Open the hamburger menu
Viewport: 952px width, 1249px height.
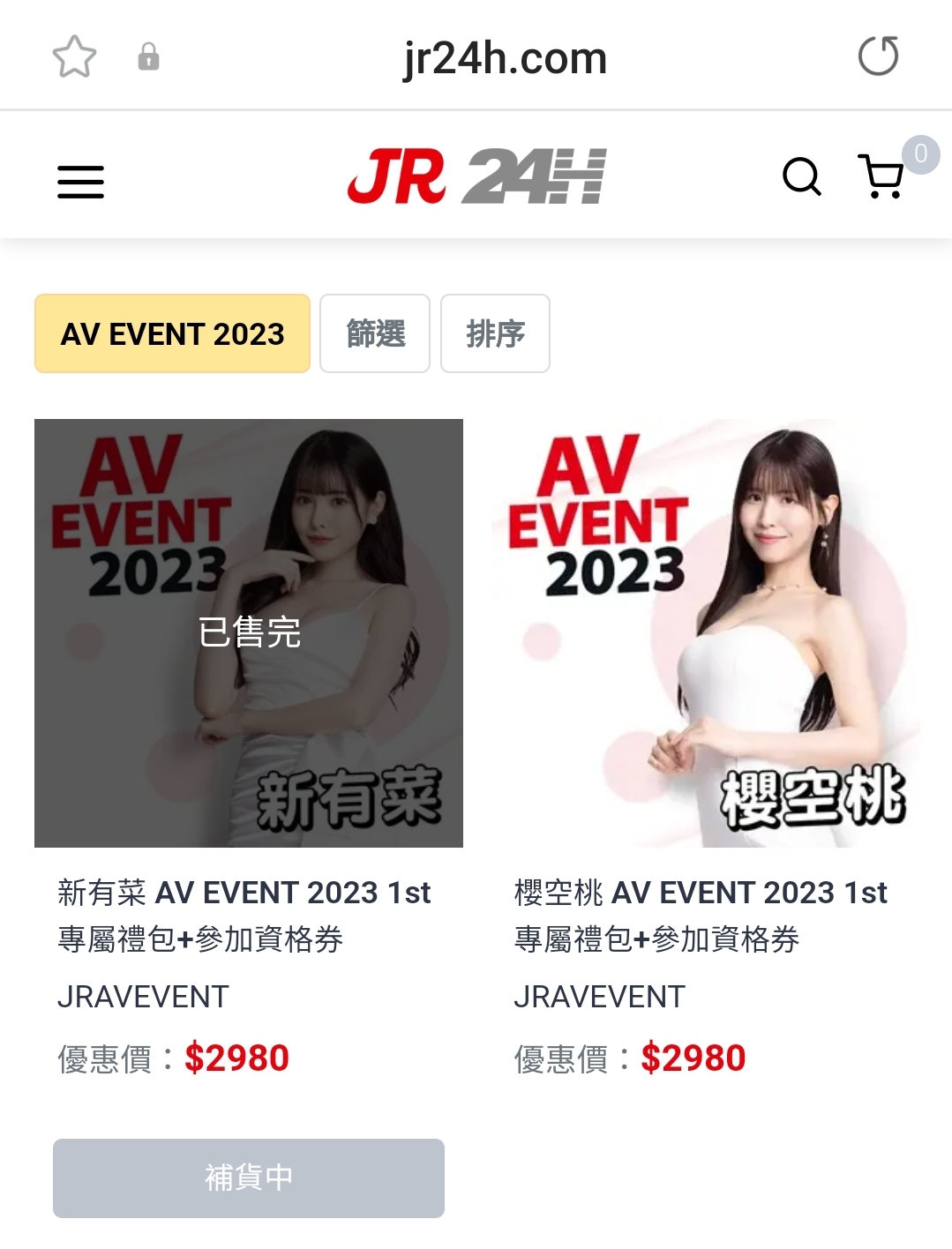click(80, 181)
